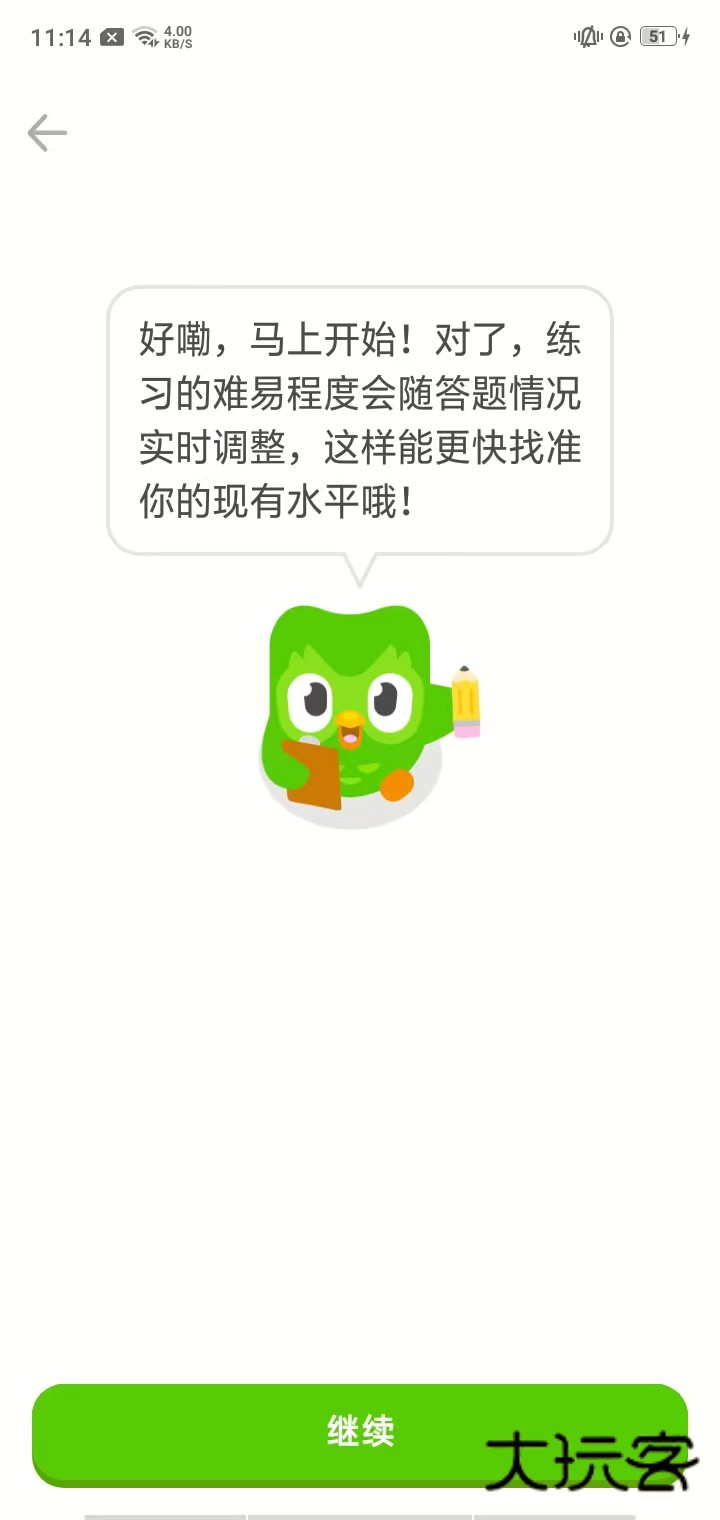Click the 4.00 KB/s network speed indicator

(x=176, y=36)
